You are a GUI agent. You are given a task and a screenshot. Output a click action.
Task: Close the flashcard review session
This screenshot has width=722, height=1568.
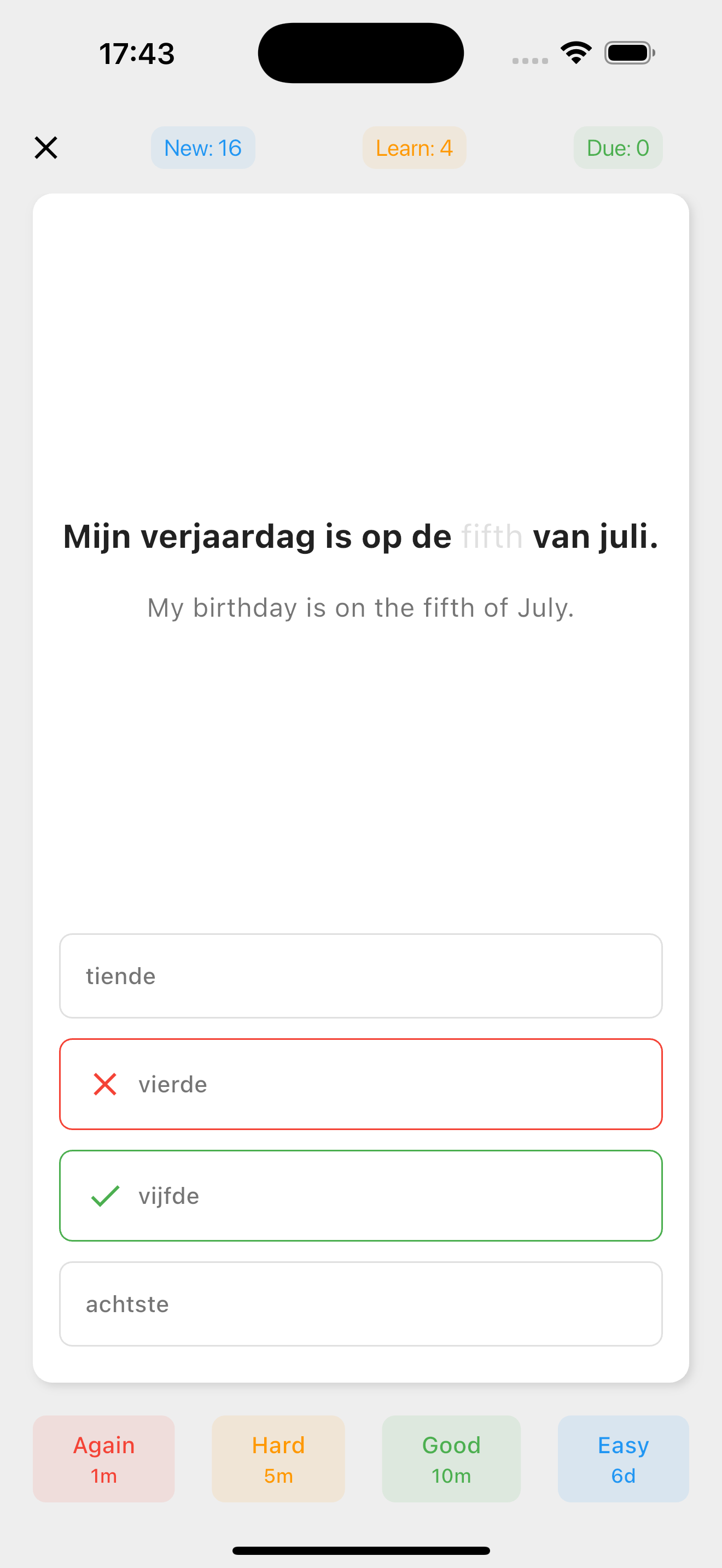click(x=45, y=147)
